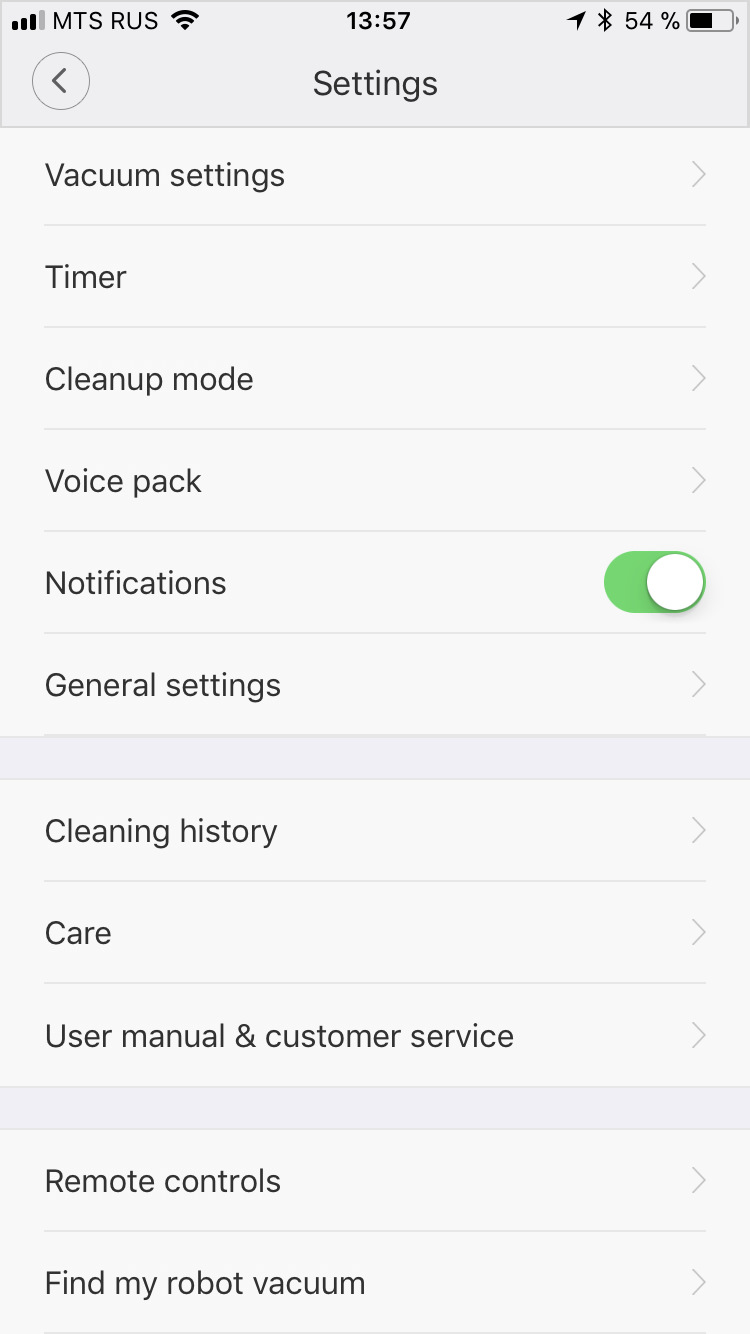
Task: View Cleaning history
Action: coord(375,831)
